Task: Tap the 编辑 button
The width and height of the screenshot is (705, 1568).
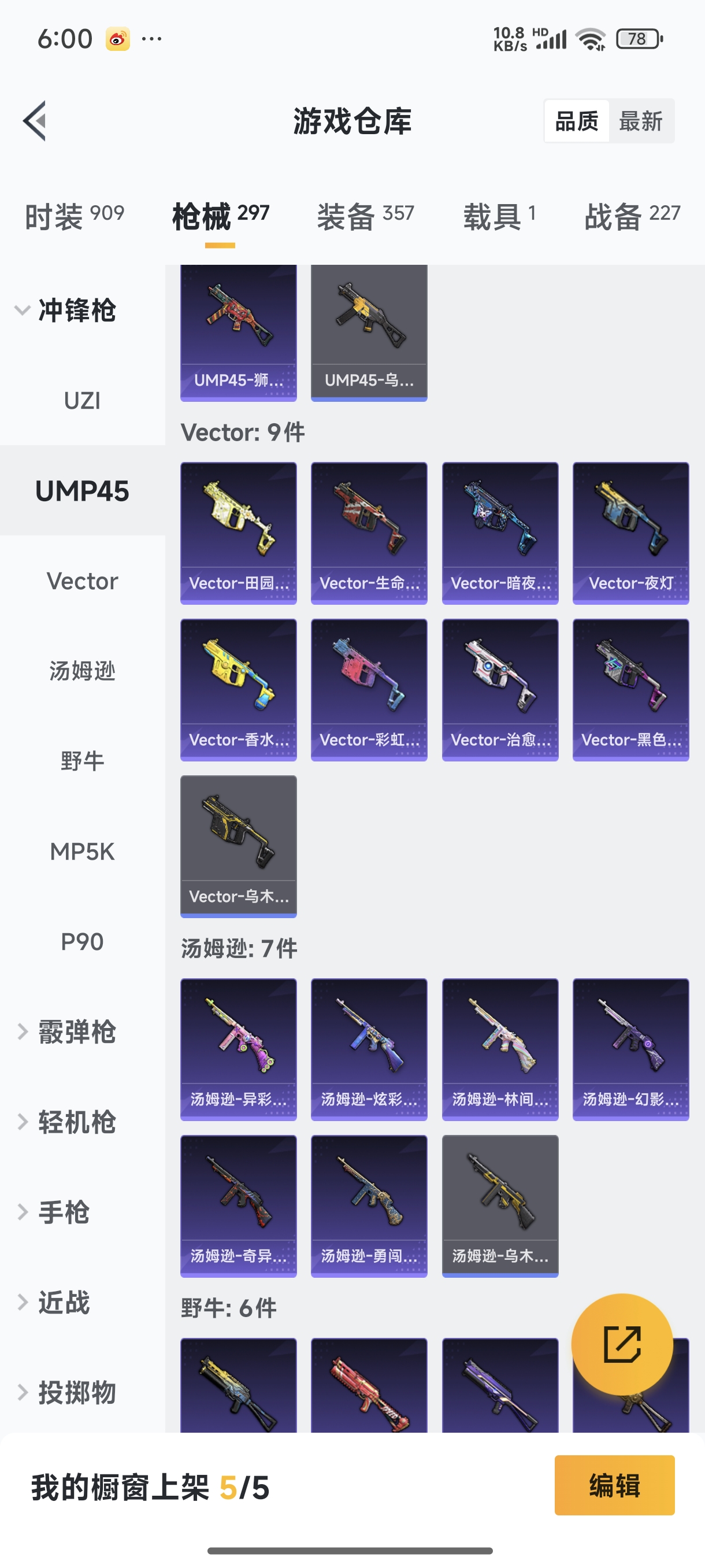Action: click(614, 1485)
